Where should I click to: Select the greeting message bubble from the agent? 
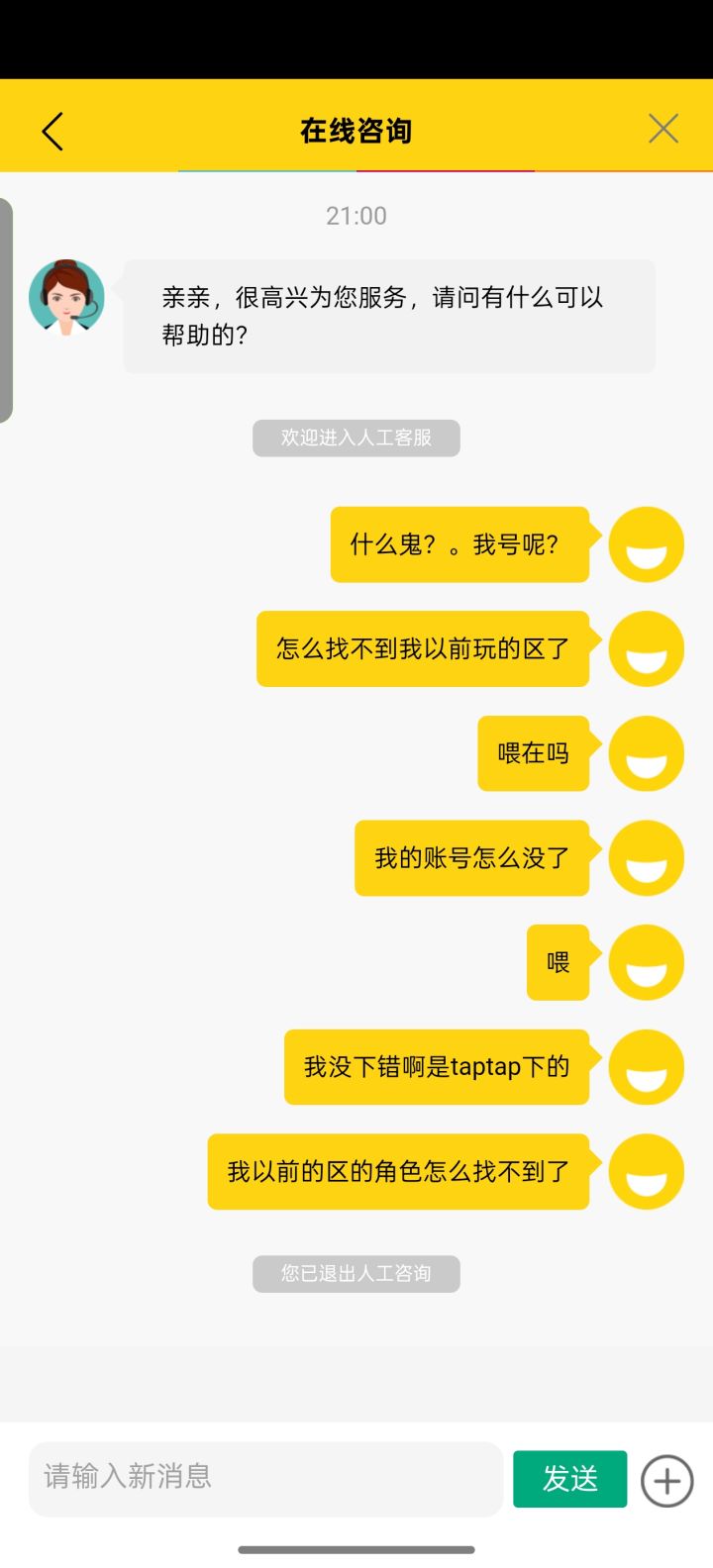[388, 316]
